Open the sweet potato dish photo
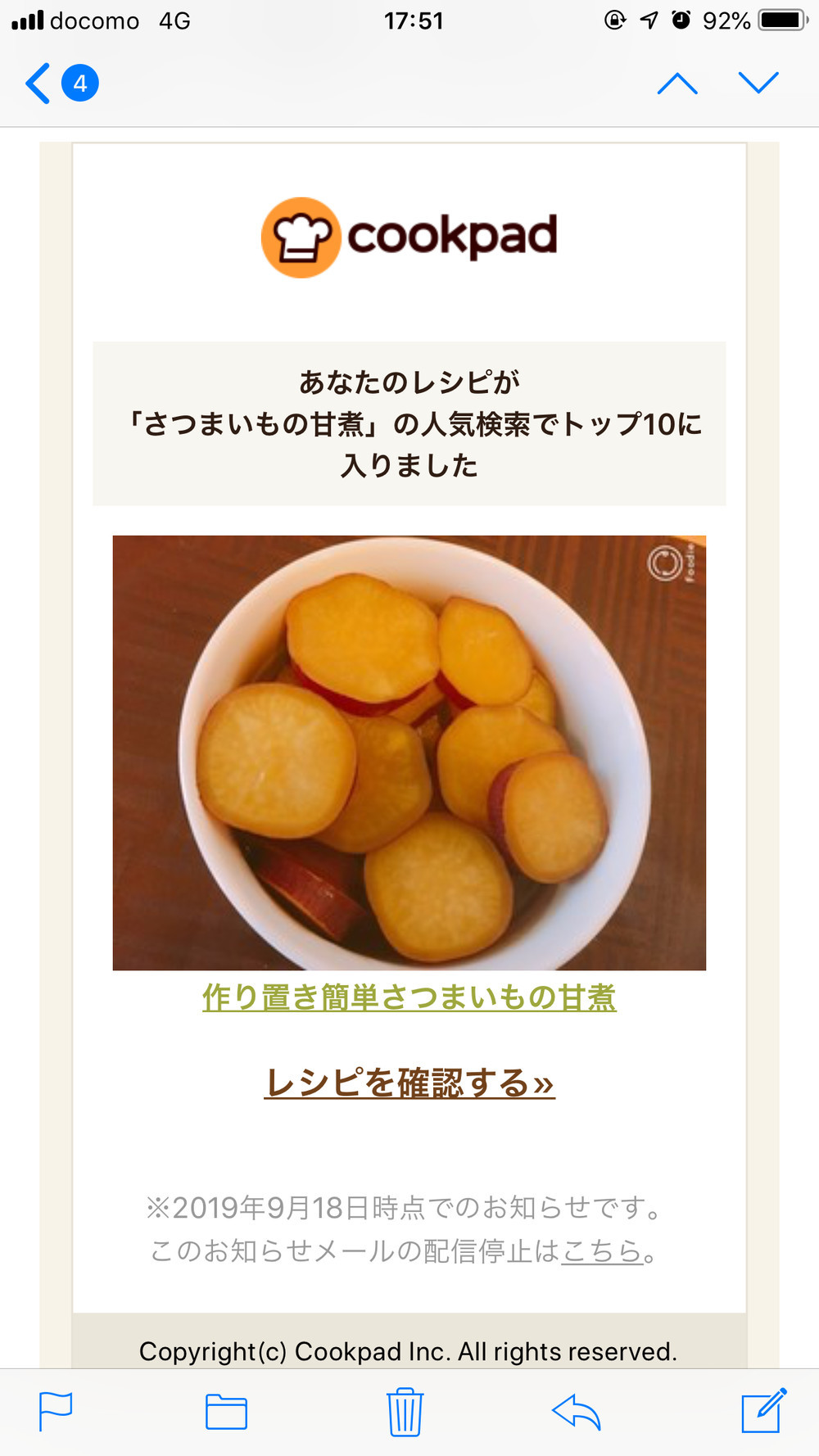The image size is (819, 1456). coord(409,753)
